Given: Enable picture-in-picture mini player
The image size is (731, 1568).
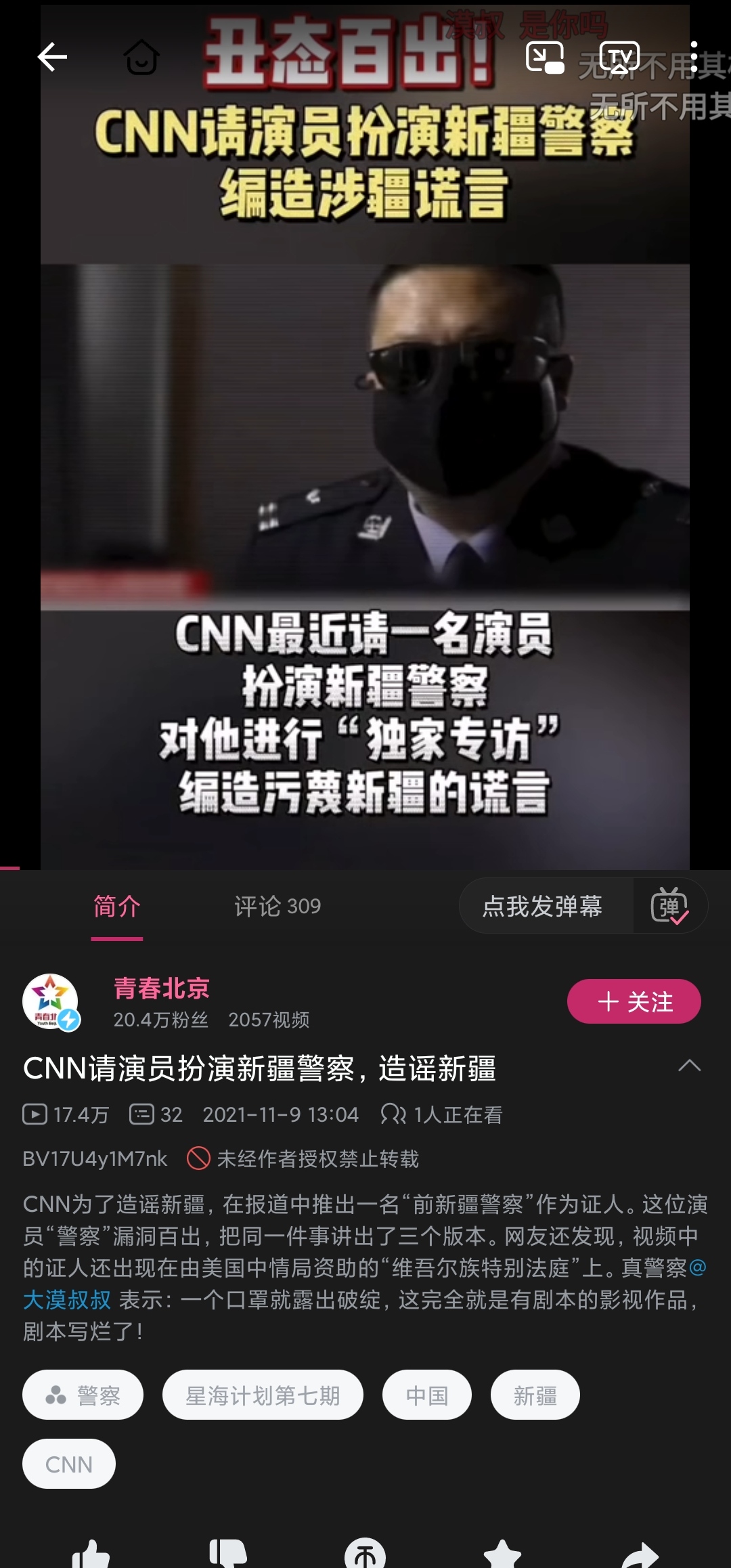Looking at the screenshot, I should [x=546, y=58].
